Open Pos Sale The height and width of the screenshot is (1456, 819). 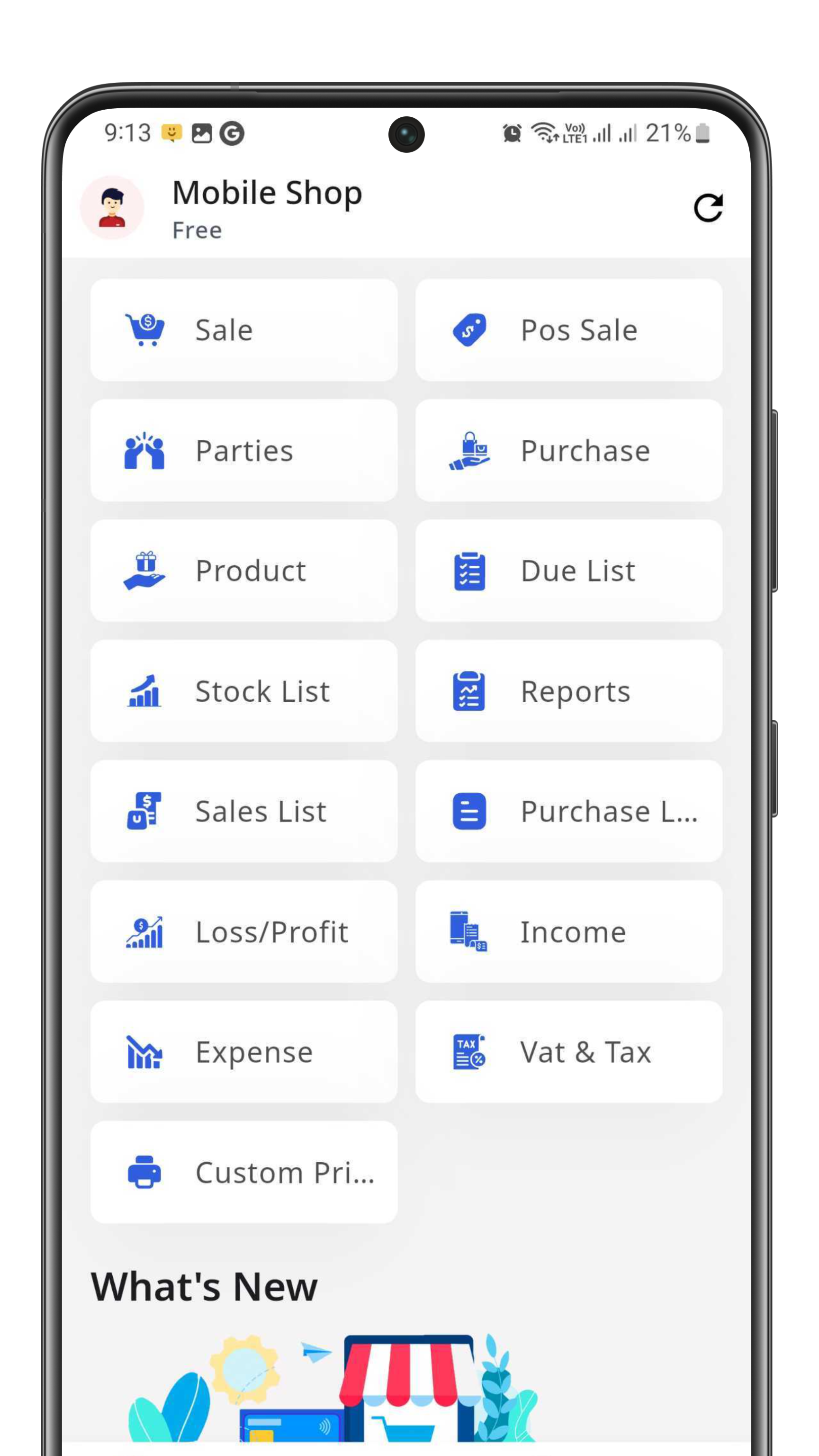569,330
